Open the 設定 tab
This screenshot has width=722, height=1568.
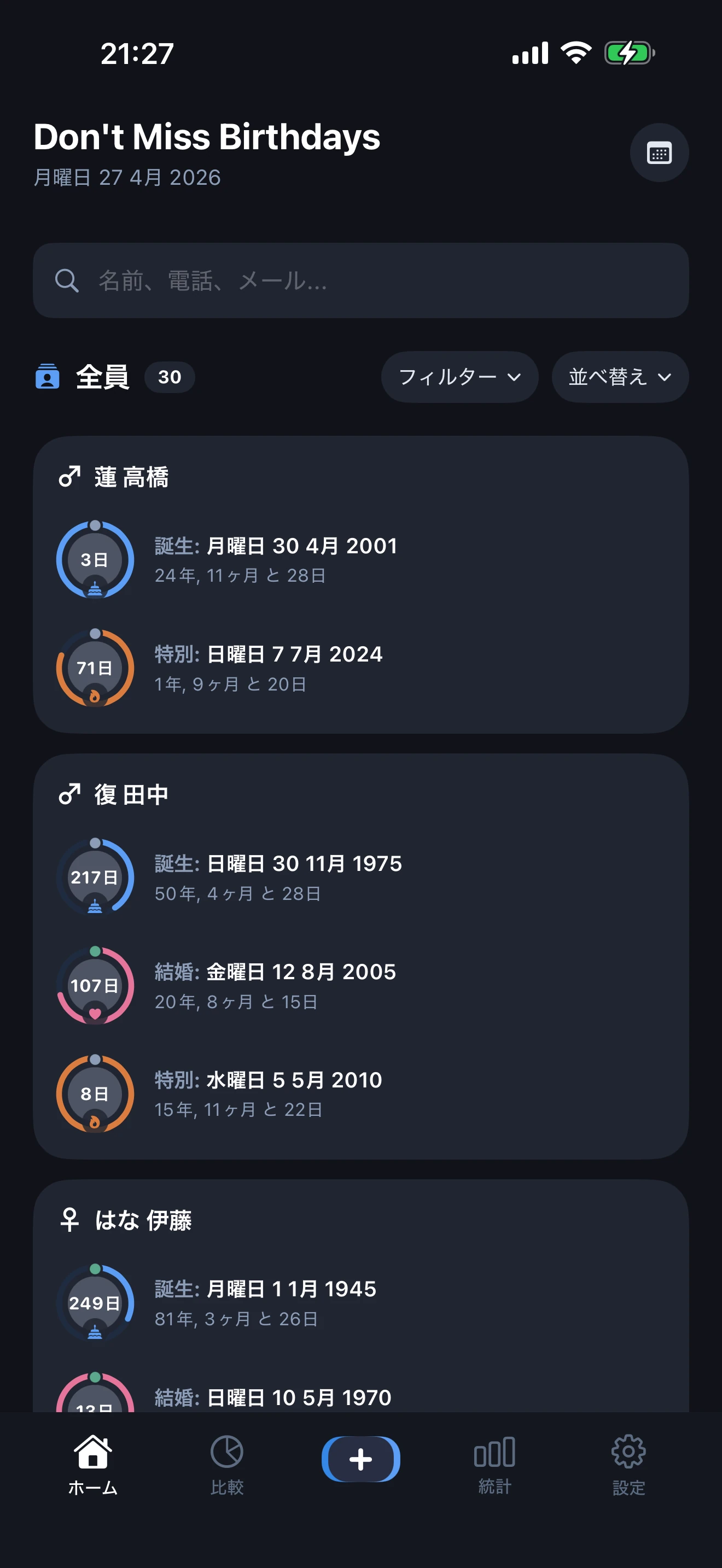(628, 1465)
